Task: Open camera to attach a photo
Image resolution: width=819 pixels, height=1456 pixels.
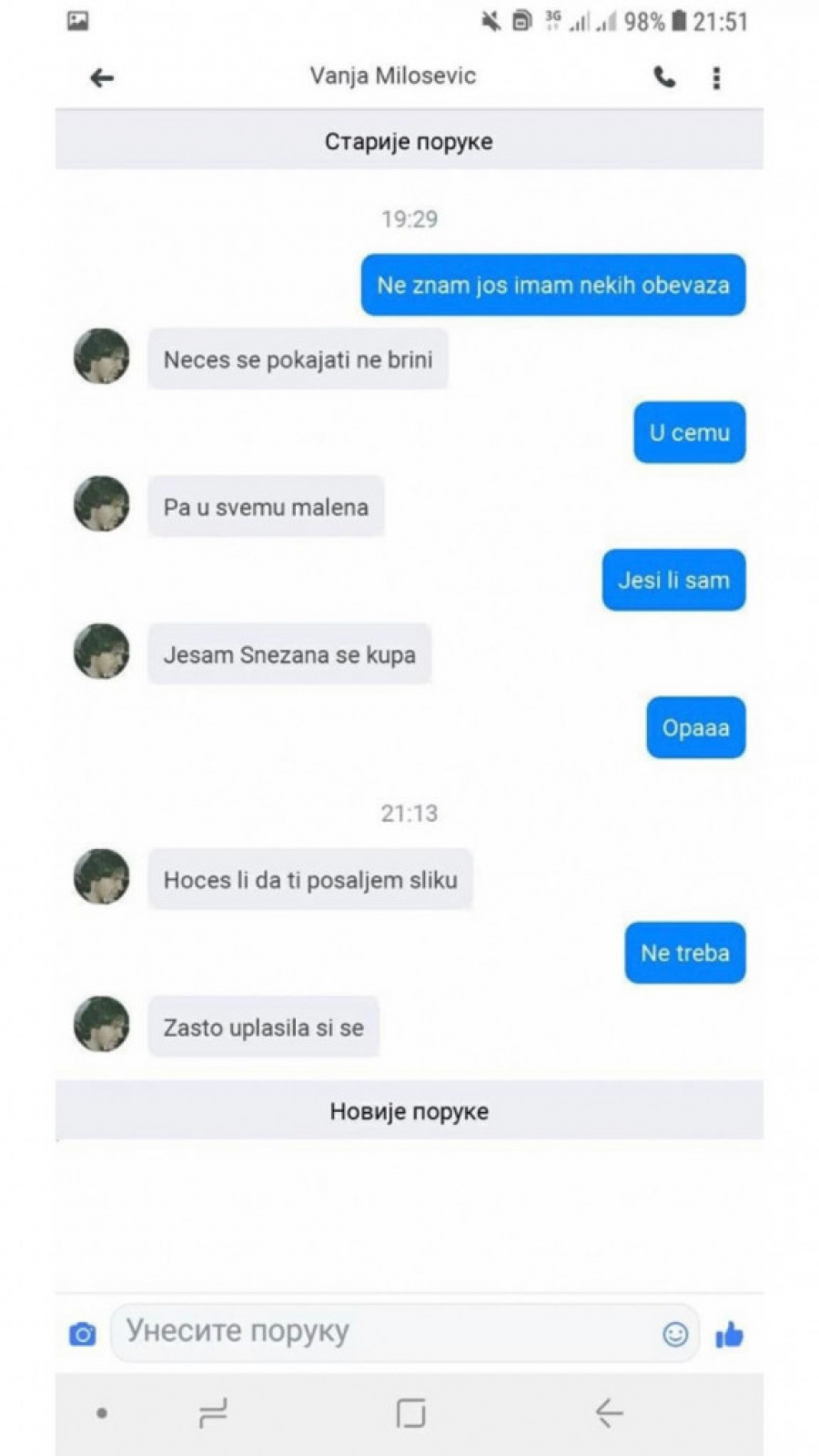Action: point(83,1334)
